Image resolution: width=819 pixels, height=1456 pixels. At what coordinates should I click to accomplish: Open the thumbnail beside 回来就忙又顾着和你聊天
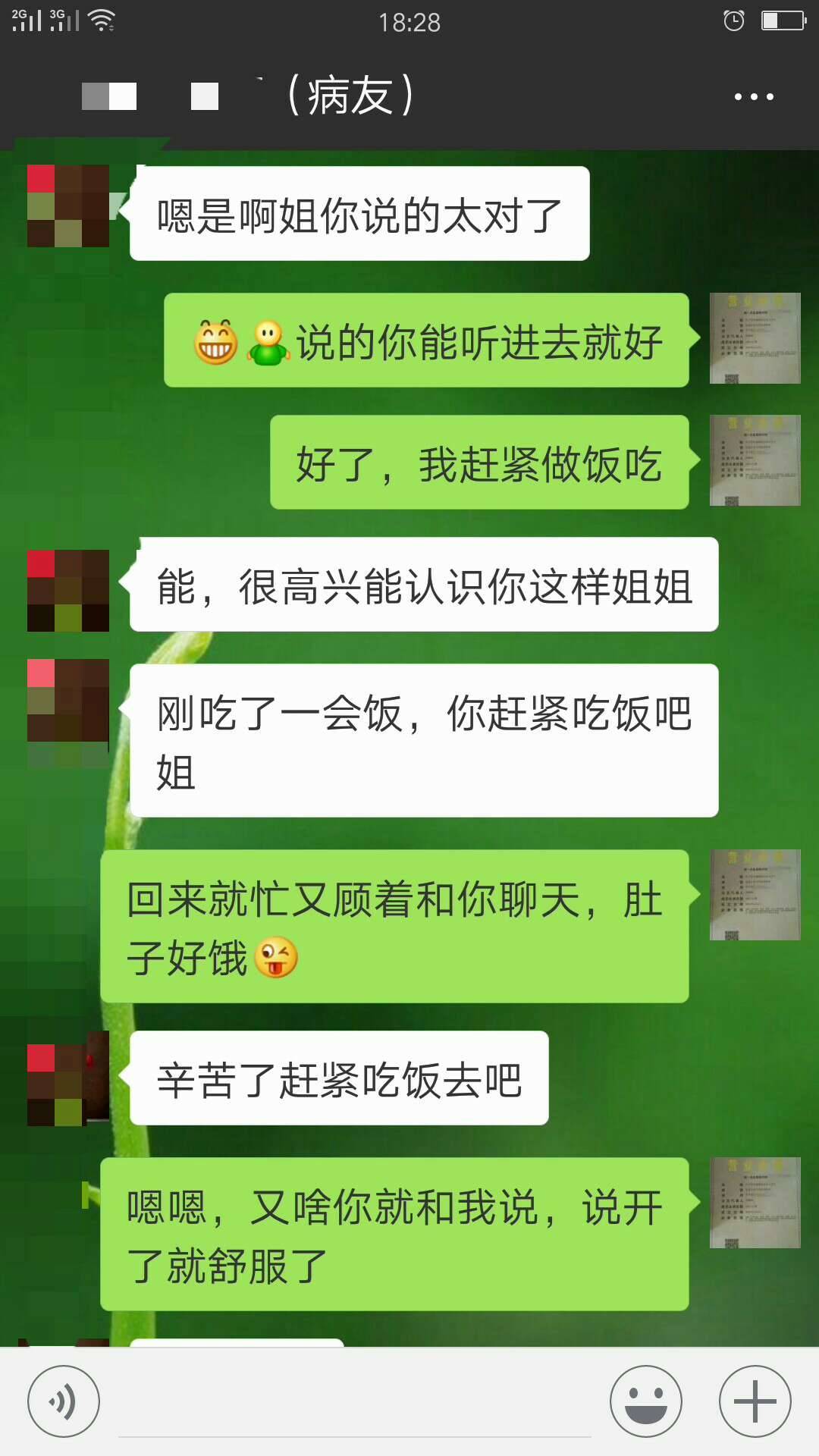pos(755,895)
